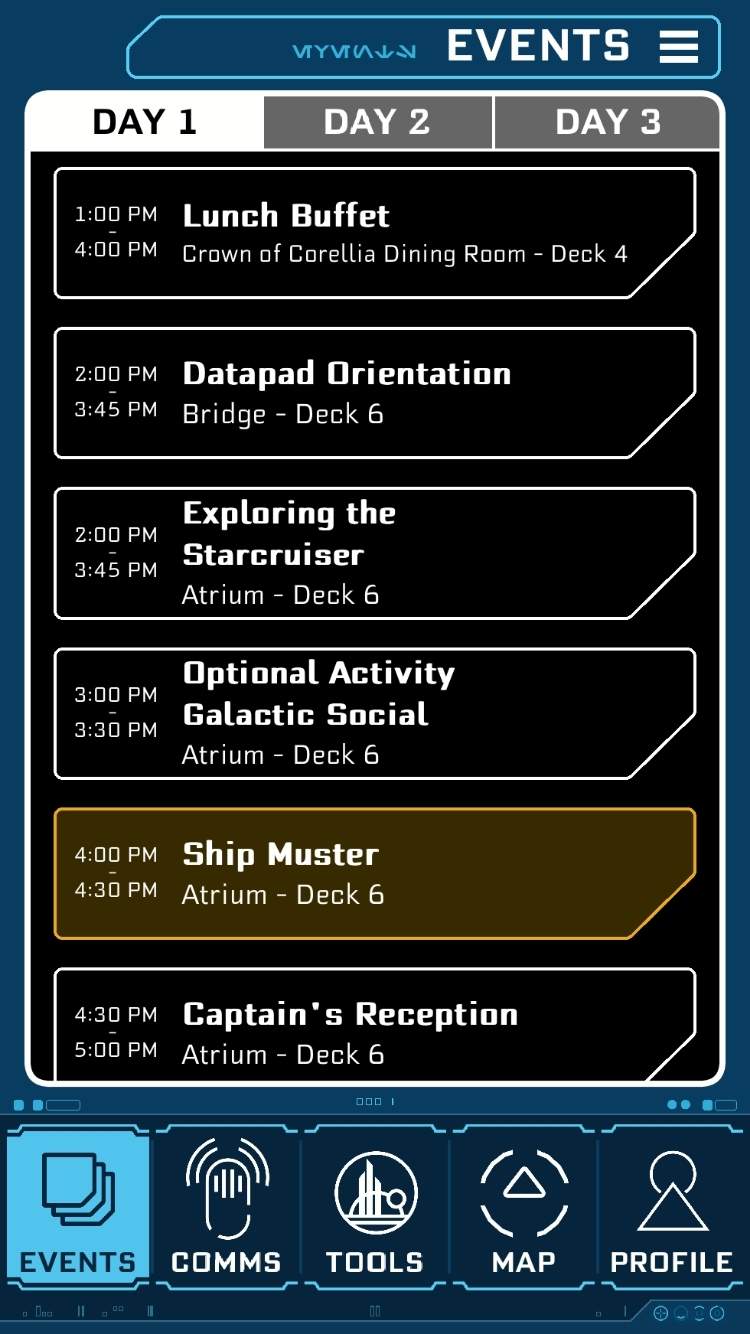This screenshot has height=1334, width=750.
Task: Open the Captain's Reception event
Action: [375, 1025]
